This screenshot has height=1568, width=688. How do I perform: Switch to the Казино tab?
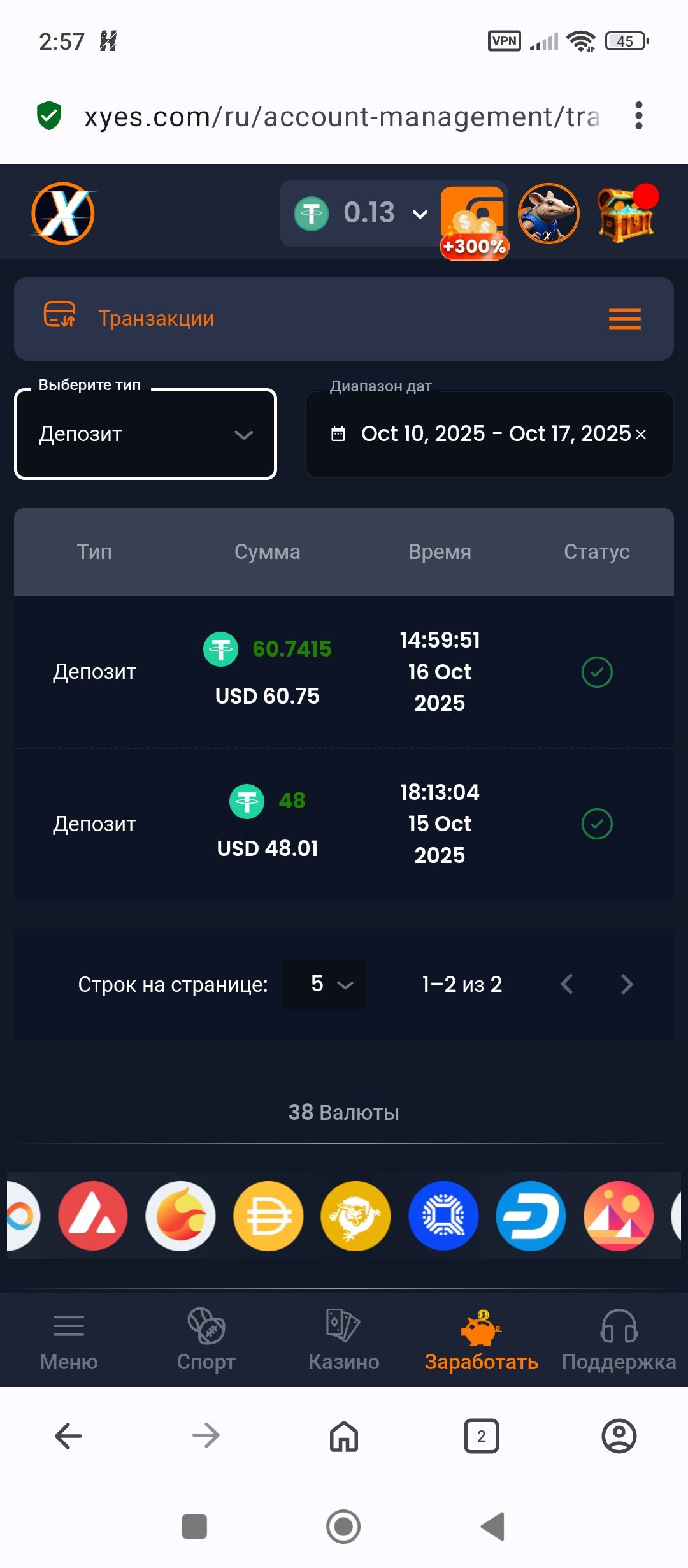click(x=344, y=1340)
